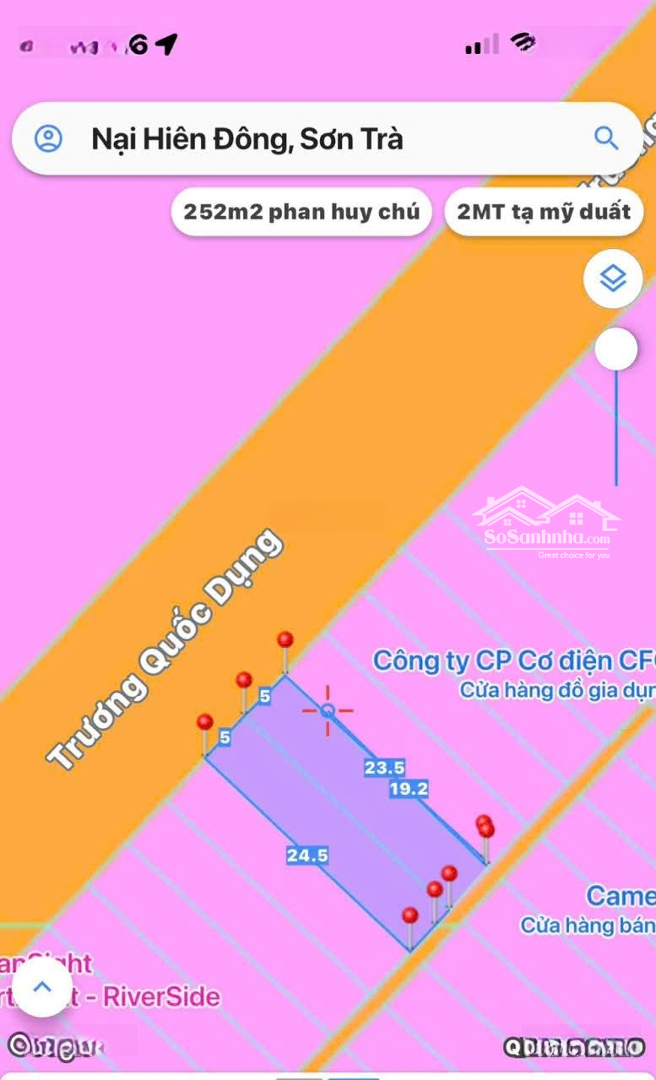Select the 252m2 phan huy chú chip
Viewport: 656px width, 1080px height.
tap(301, 212)
